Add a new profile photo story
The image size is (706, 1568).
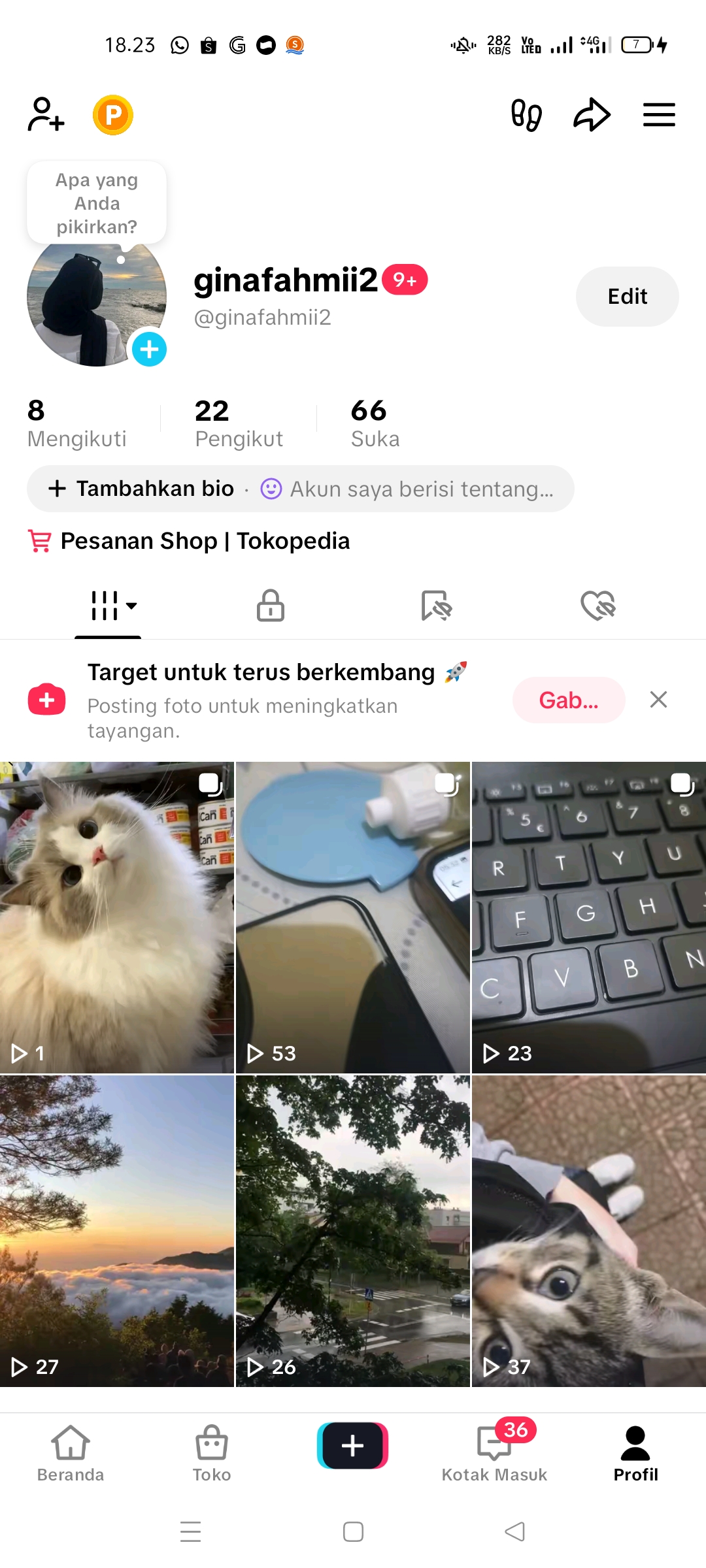150,350
